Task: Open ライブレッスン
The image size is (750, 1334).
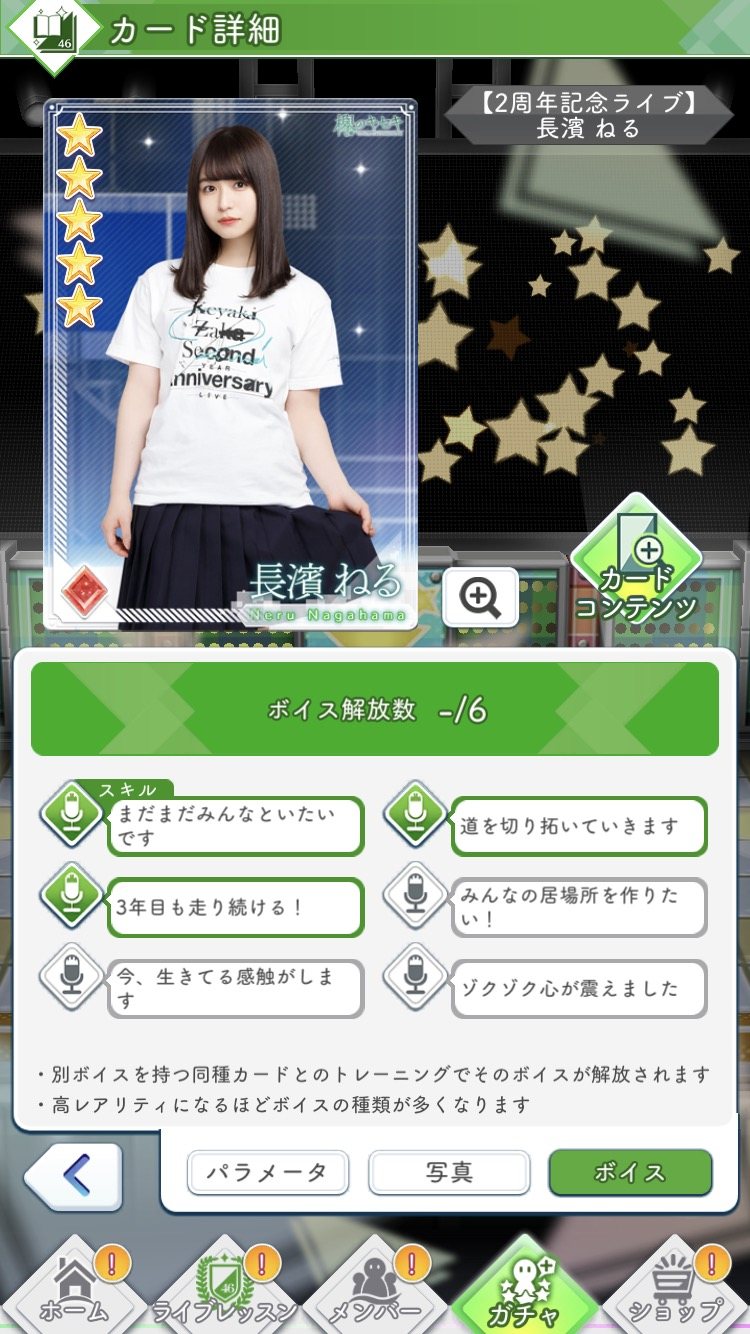Action: [225, 1289]
